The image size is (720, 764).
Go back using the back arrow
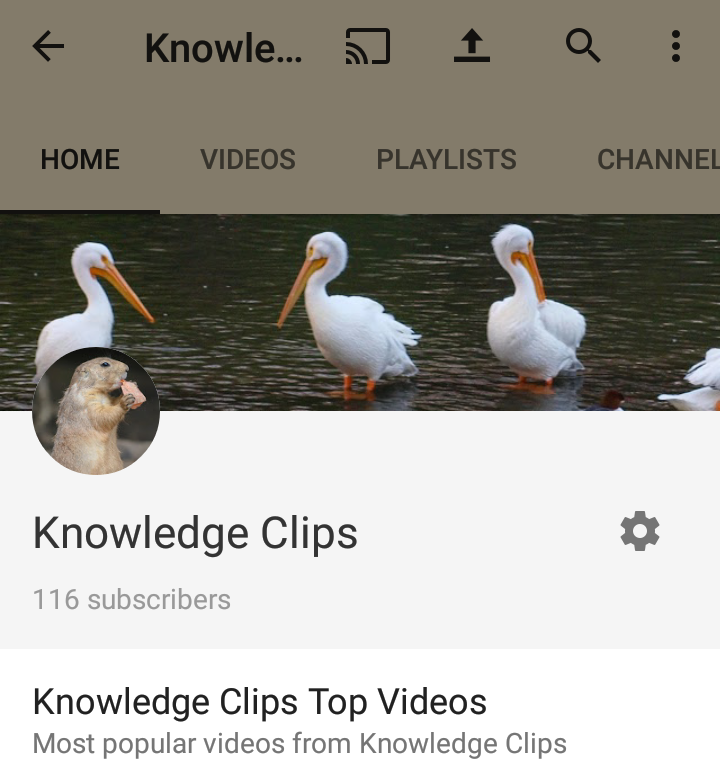tap(47, 45)
